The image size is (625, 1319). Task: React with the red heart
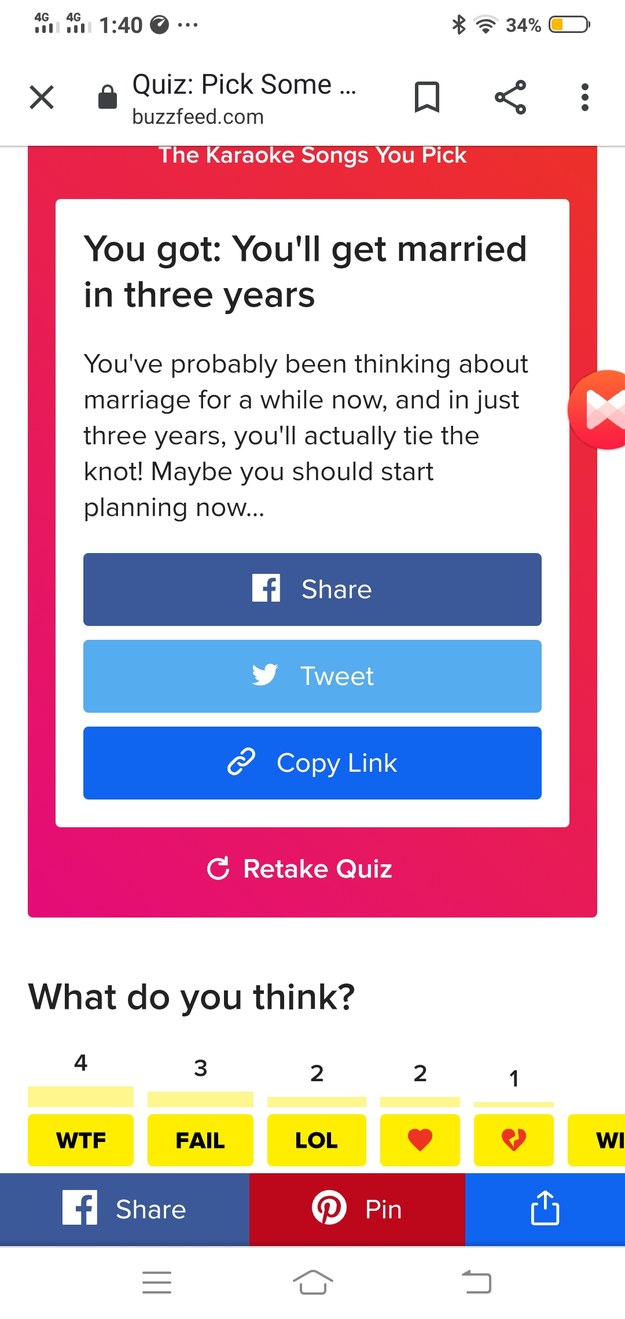pyautogui.click(x=420, y=1140)
